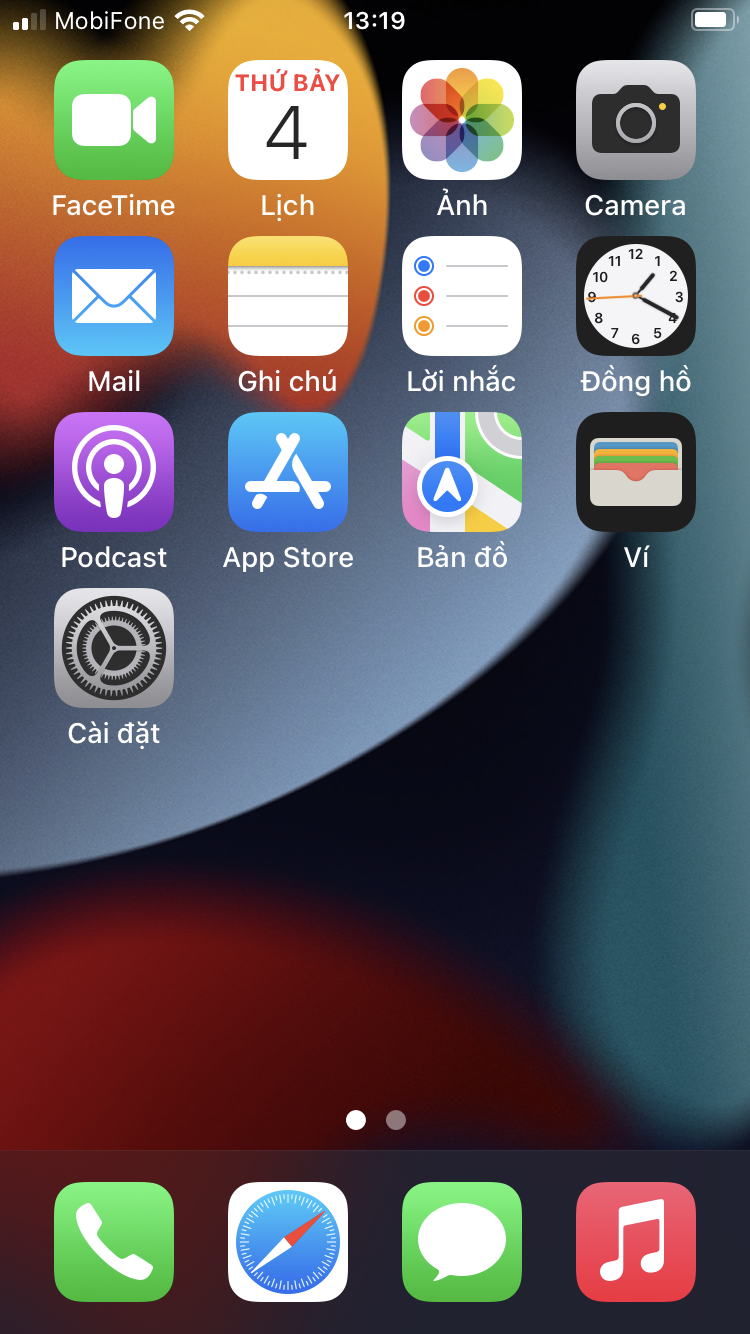The width and height of the screenshot is (750, 1334).
Task: Tap the home screen page indicator dots
Action: point(376,1120)
